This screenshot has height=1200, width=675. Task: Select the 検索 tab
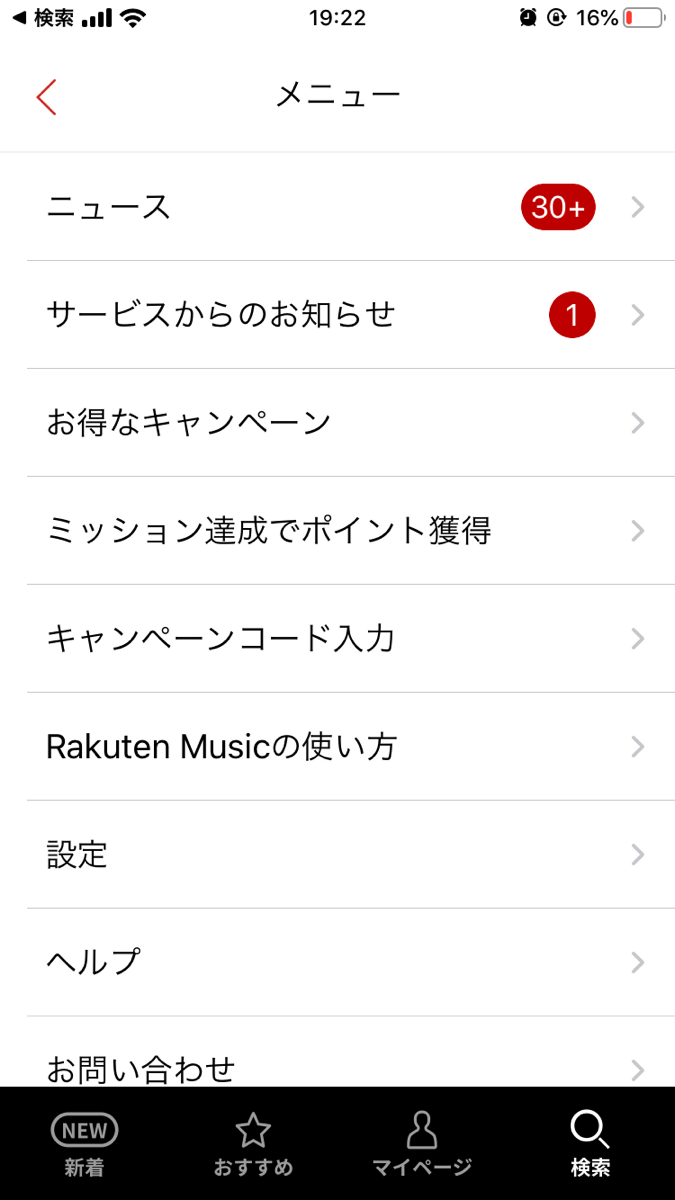(x=590, y=1144)
